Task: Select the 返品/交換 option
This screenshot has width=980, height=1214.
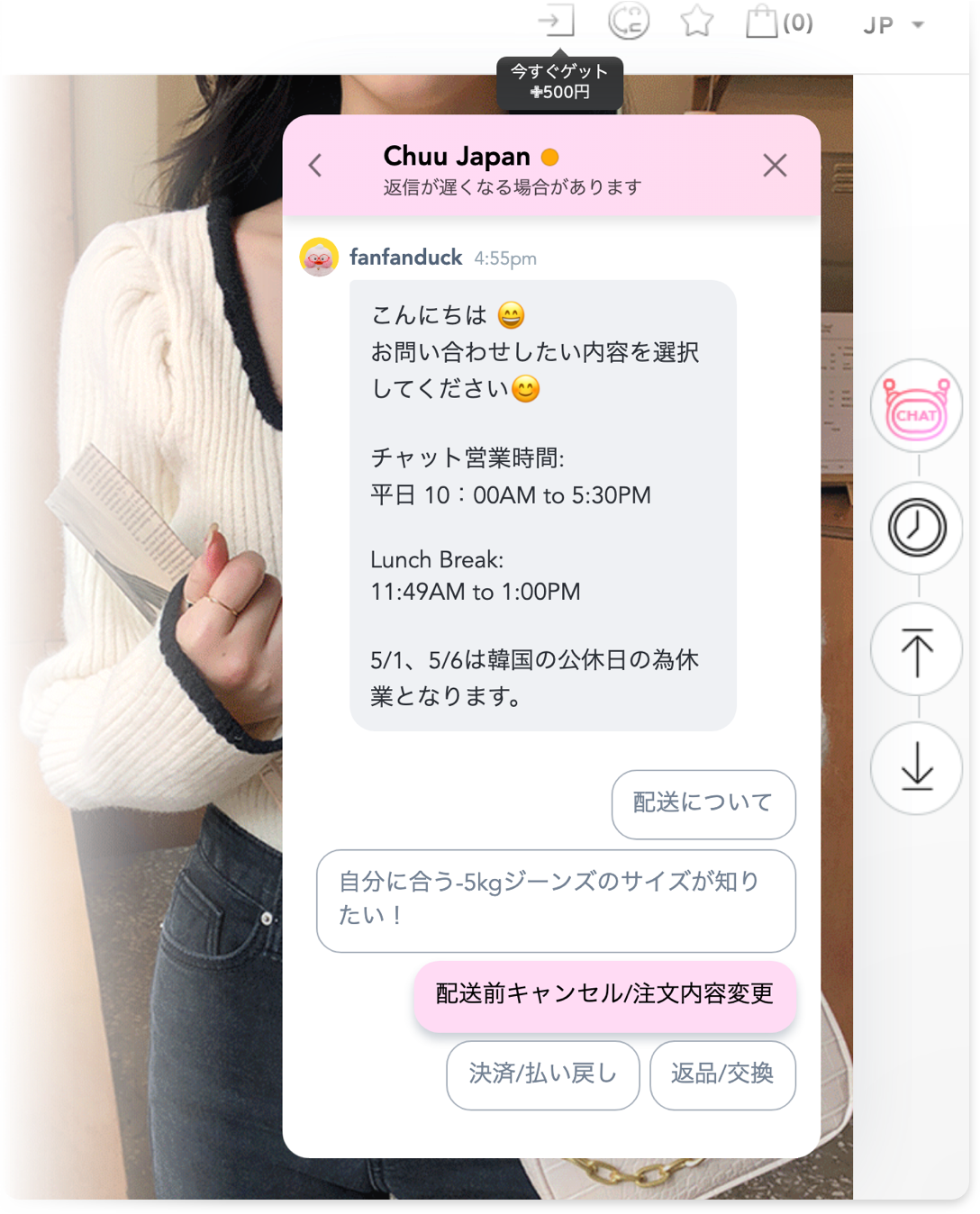Action: 722,1075
